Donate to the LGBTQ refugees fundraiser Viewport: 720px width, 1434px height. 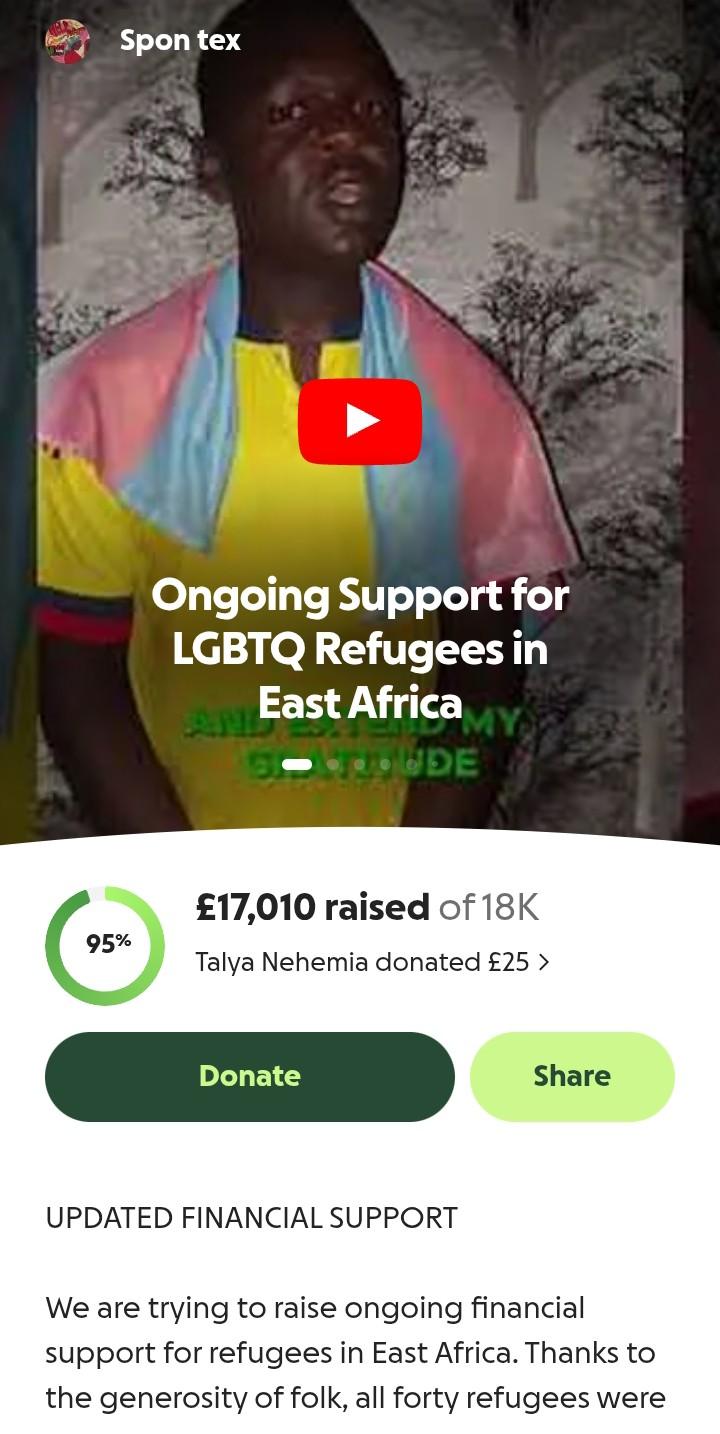click(250, 1076)
